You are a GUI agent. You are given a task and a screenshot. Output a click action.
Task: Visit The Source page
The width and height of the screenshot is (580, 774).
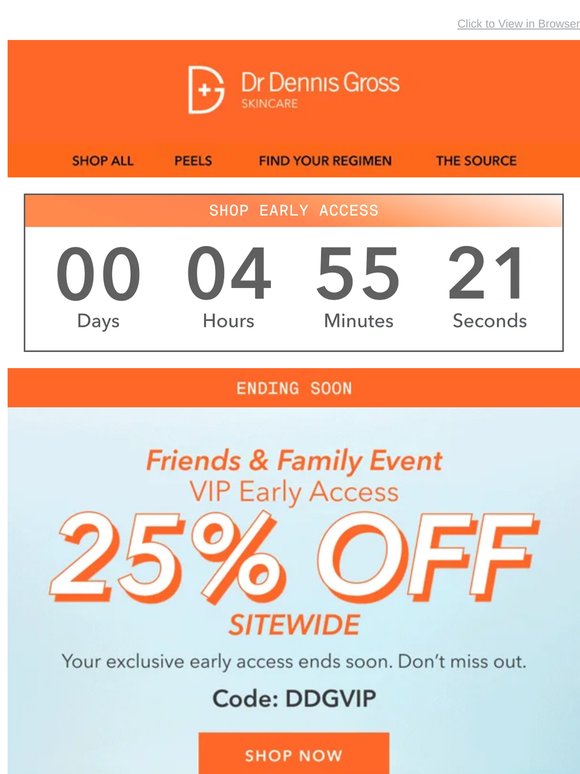point(476,161)
